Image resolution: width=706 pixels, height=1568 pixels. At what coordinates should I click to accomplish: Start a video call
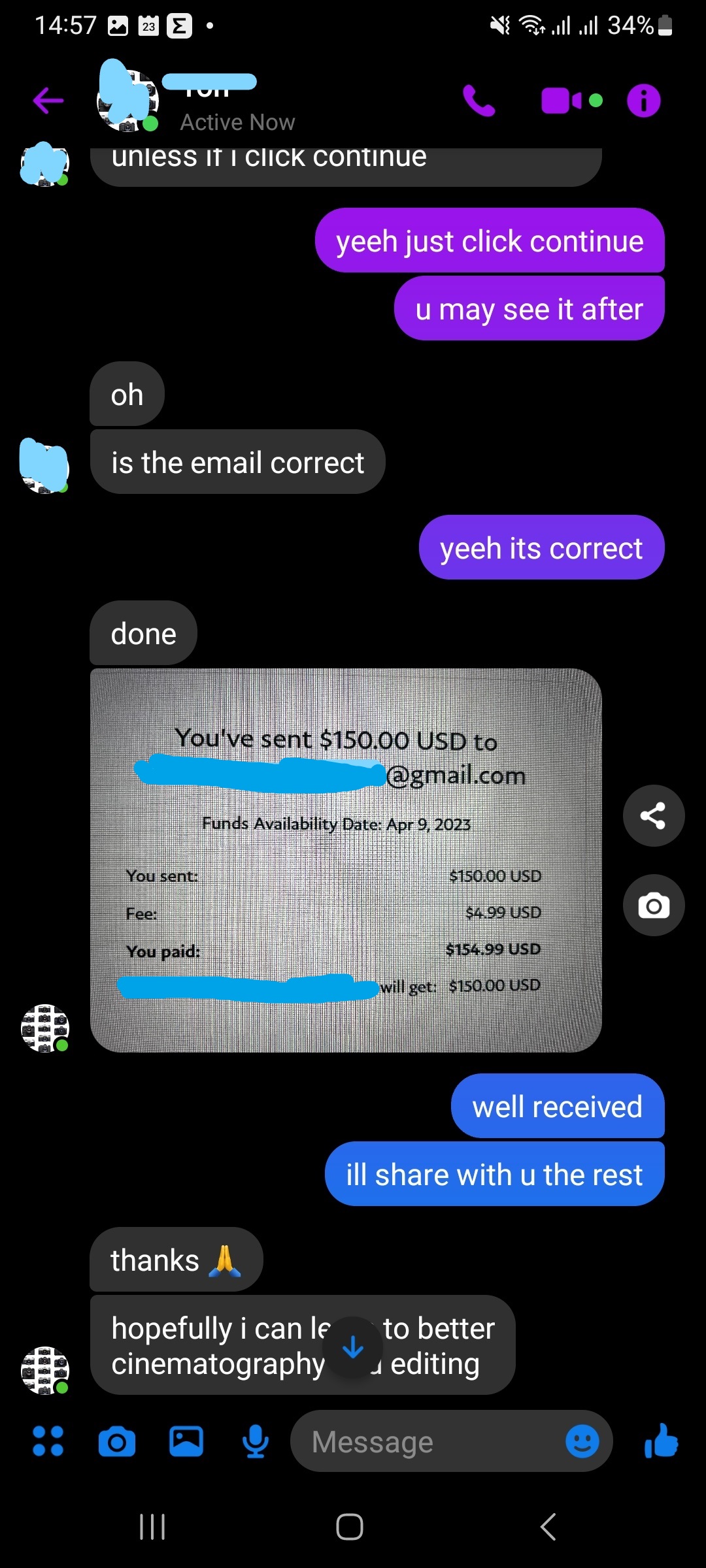tap(562, 101)
